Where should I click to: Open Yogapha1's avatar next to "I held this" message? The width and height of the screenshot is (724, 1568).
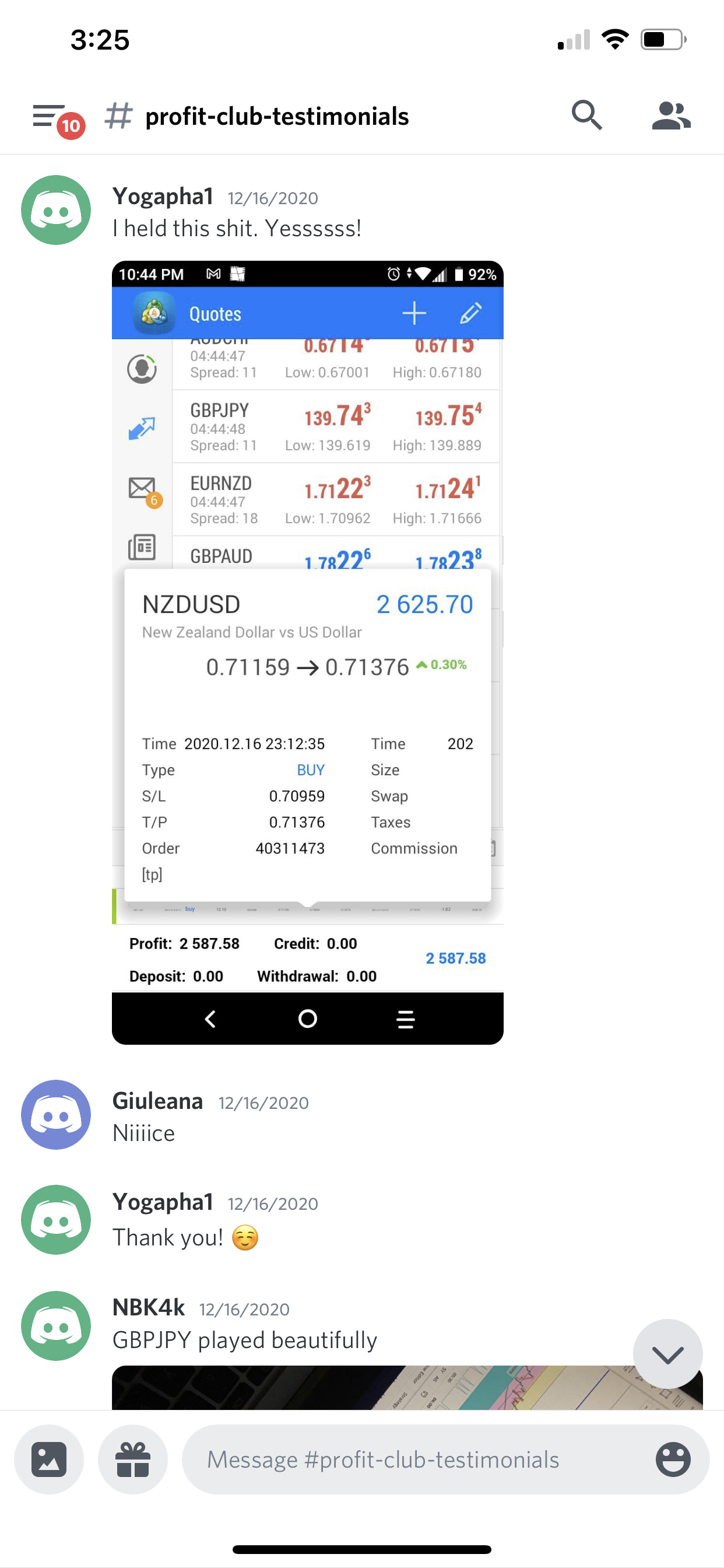(56, 210)
